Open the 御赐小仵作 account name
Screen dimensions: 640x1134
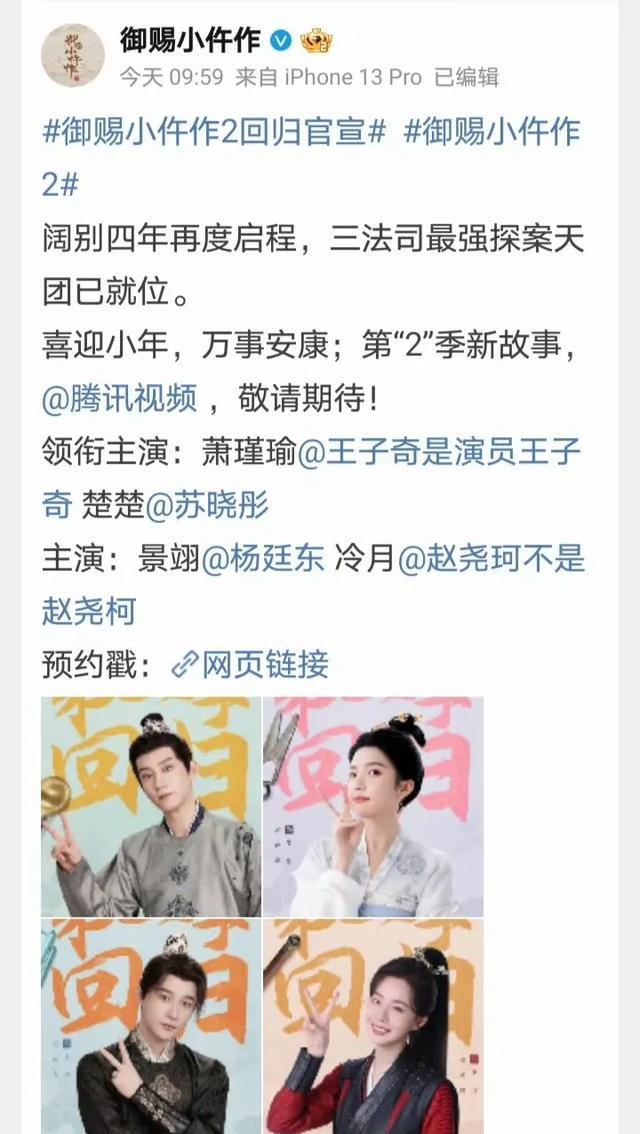click(x=190, y=40)
